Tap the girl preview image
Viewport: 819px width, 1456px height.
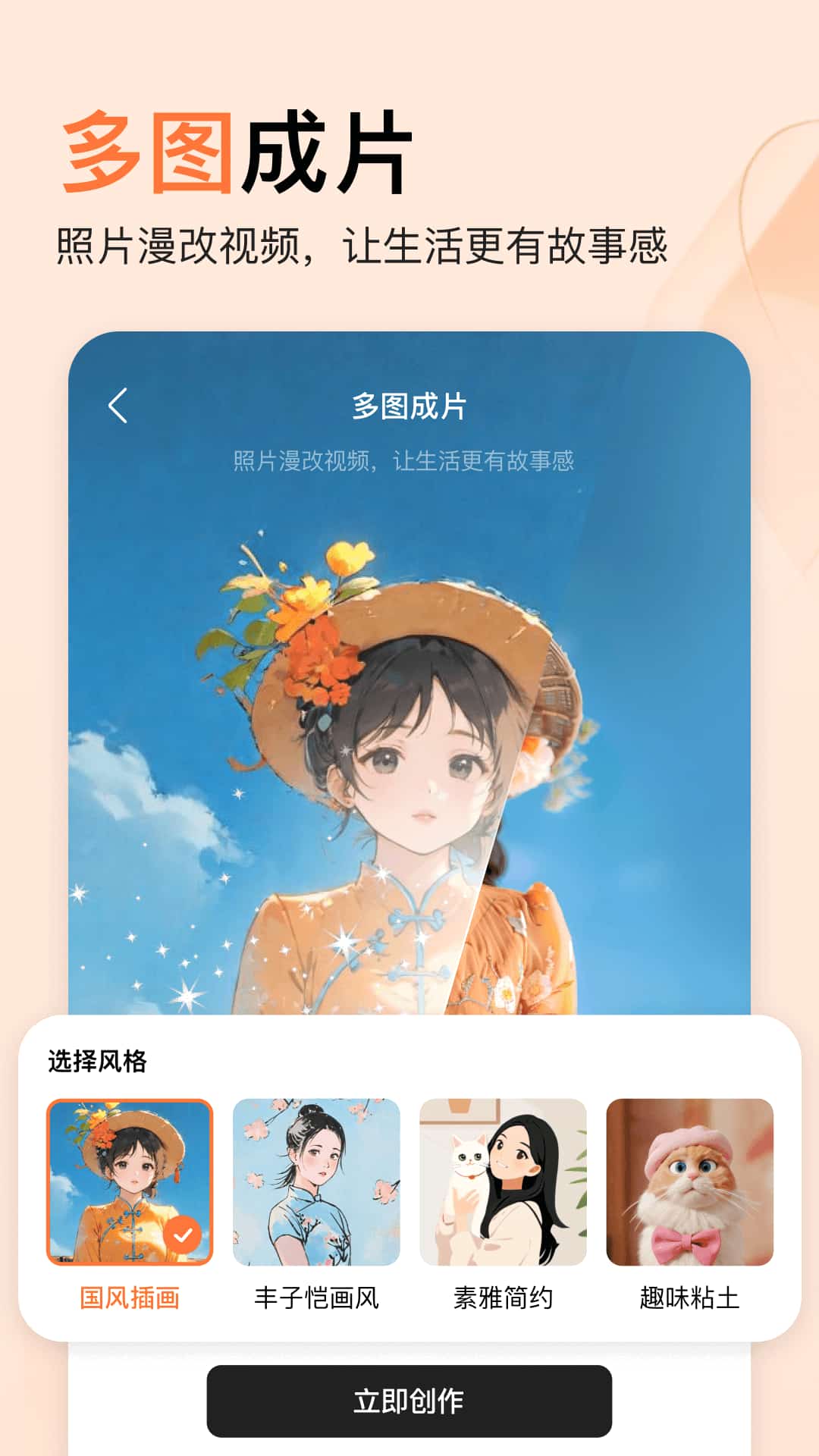point(409,758)
